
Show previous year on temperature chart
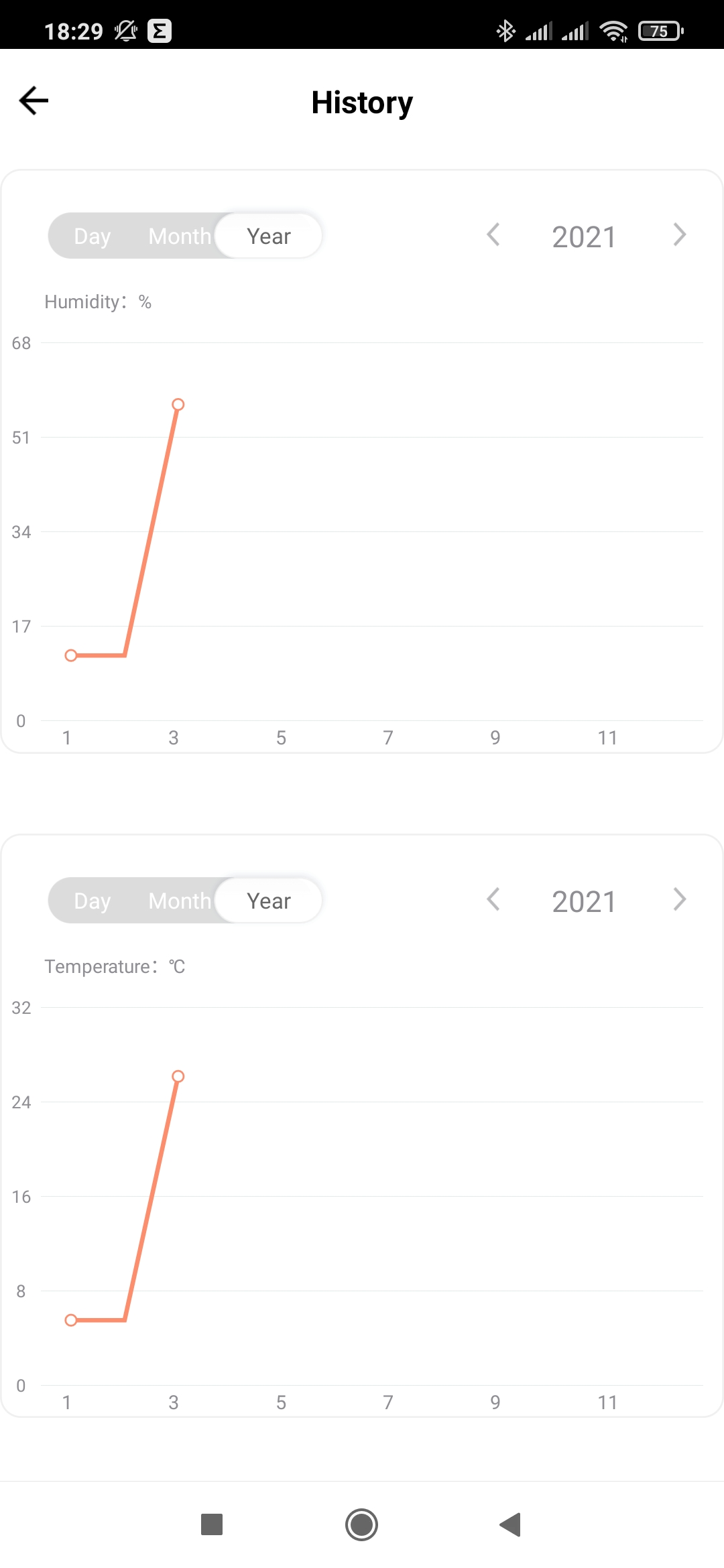(493, 900)
